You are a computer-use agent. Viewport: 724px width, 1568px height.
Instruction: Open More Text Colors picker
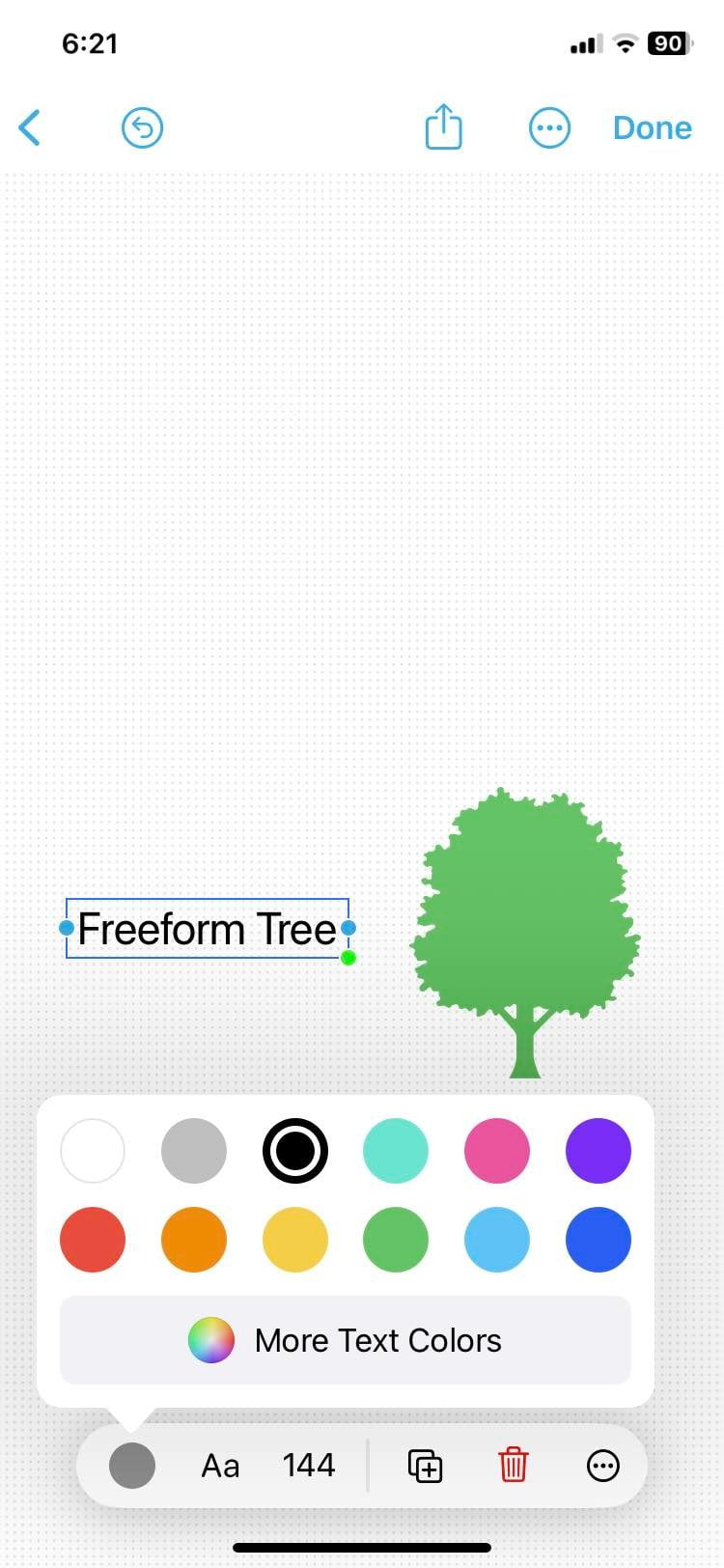tap(345, 1340)
